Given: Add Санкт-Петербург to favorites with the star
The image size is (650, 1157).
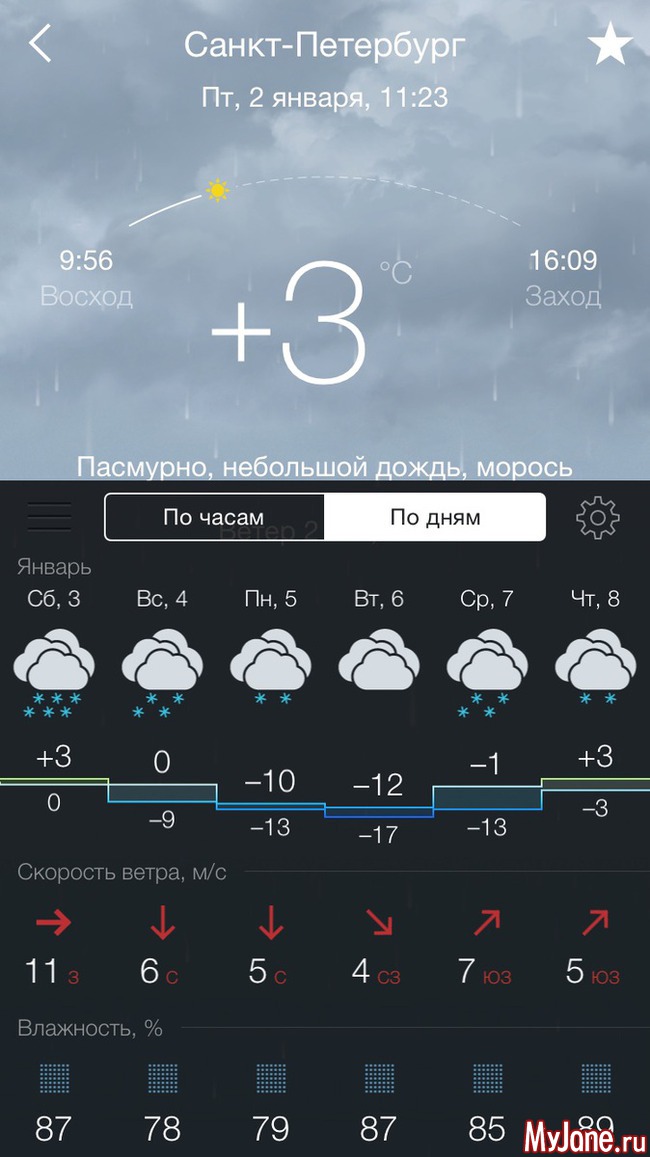Looking at the screenshot, I should coord(609,46).
